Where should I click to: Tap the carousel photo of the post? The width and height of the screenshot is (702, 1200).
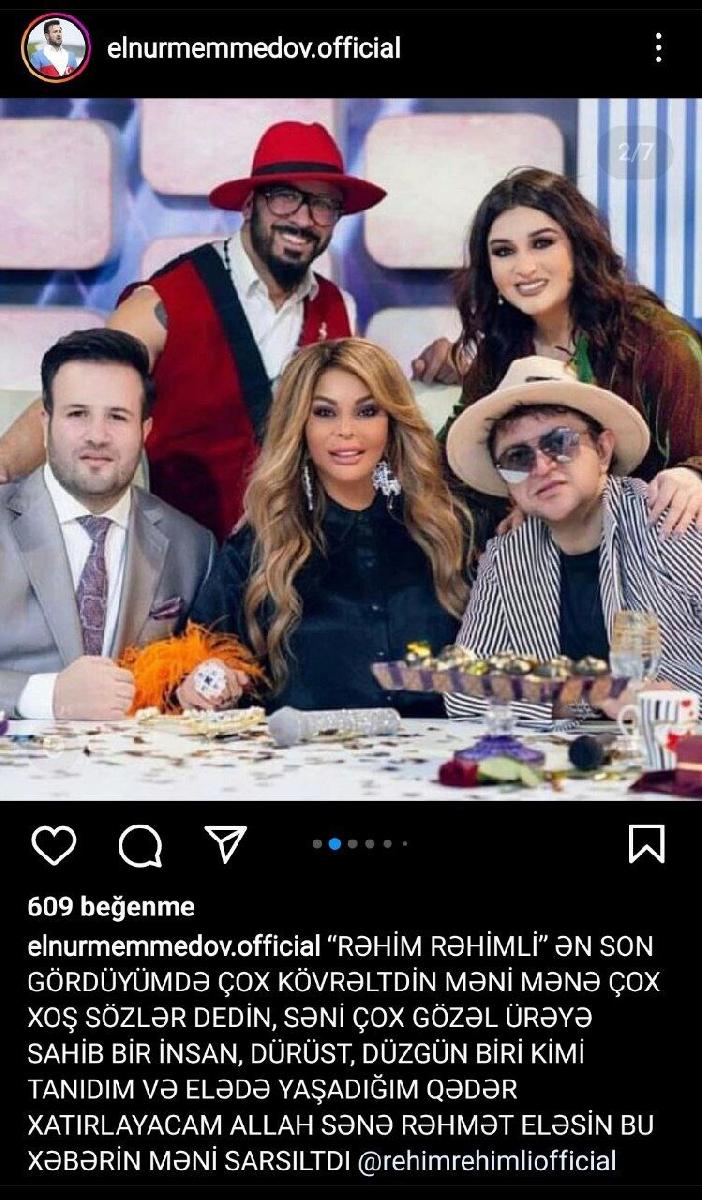pyautogui.click(x=350, y=450)
